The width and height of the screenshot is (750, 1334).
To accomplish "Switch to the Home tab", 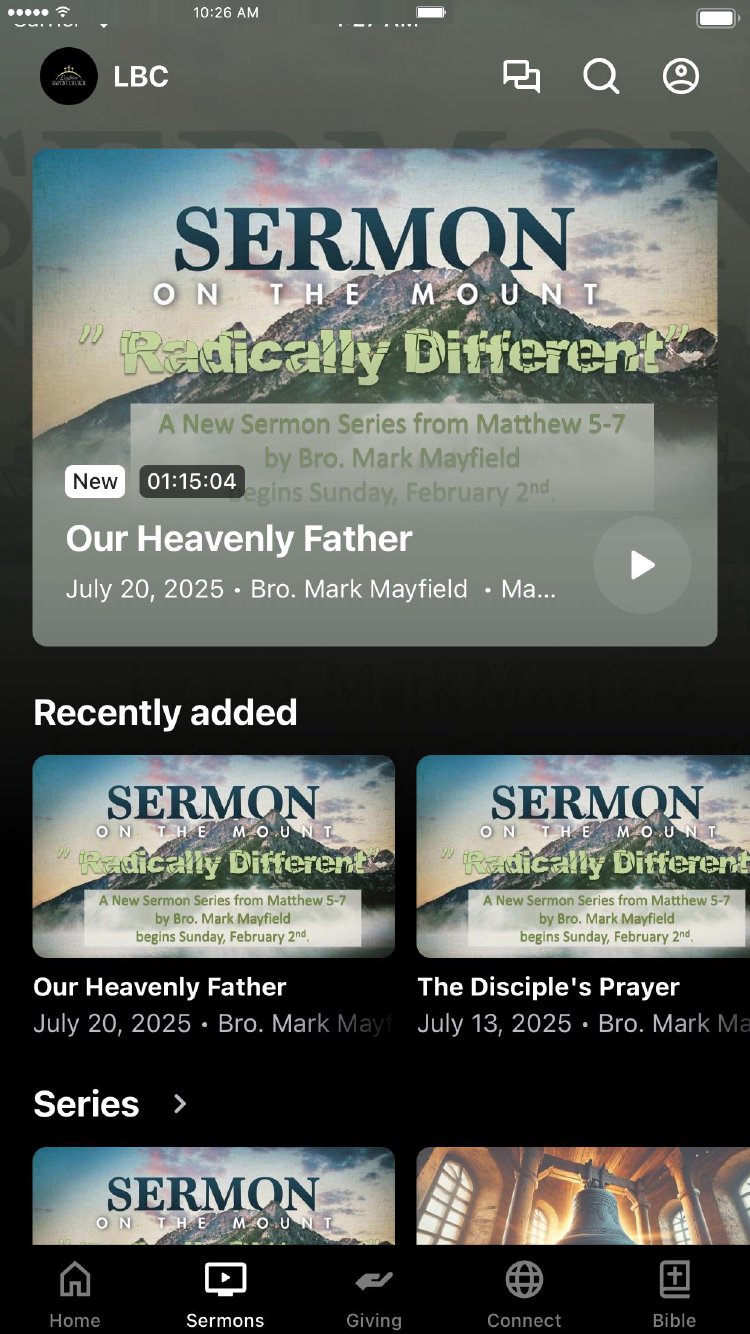I will pyautogui.click(x=75, y=1294).
